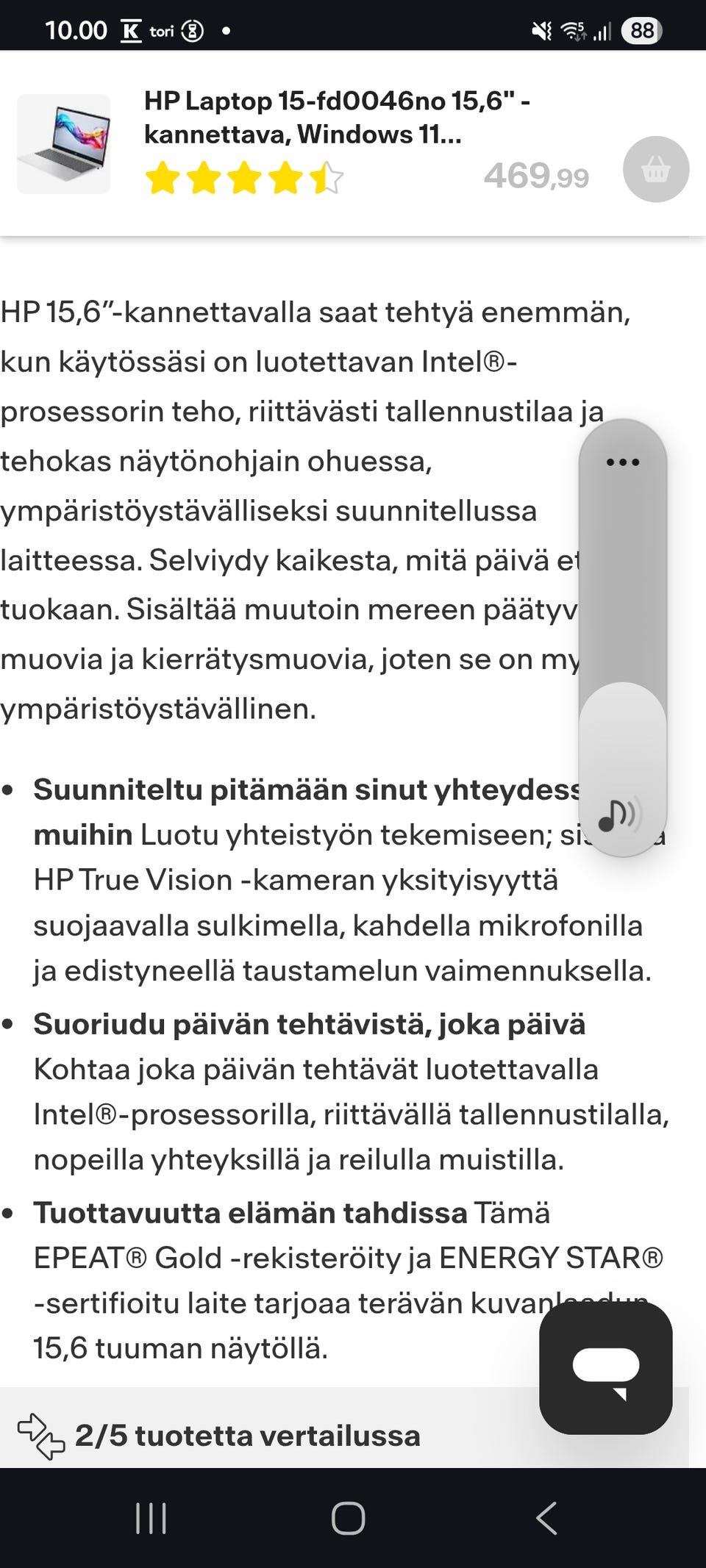Viewport: 706px width, 1568px height.
Task: Tap the muted volume icon in the status bar
Action: tap(541, 30)
